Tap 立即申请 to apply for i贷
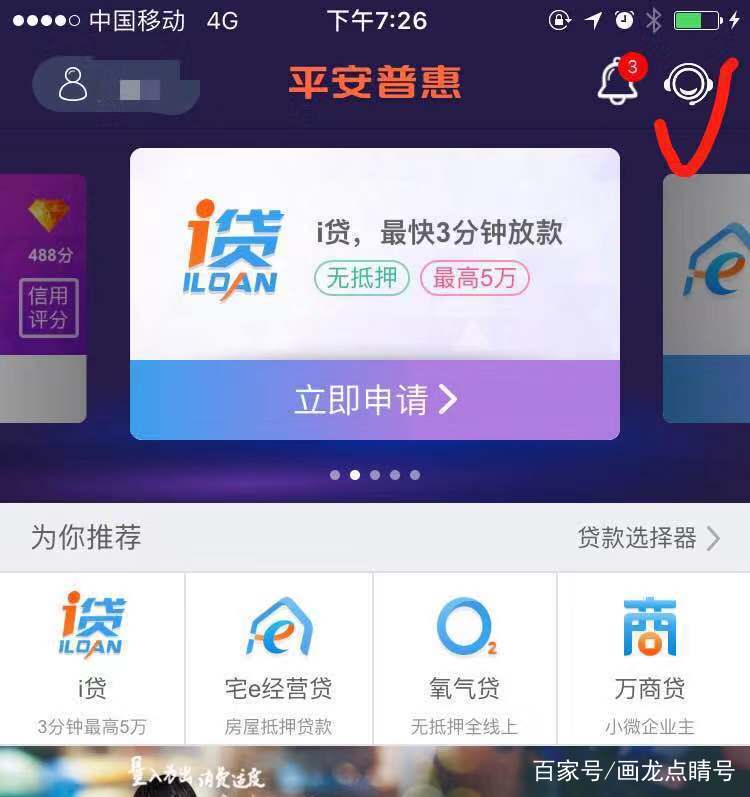Screen dimensions: 750x797 375,400
